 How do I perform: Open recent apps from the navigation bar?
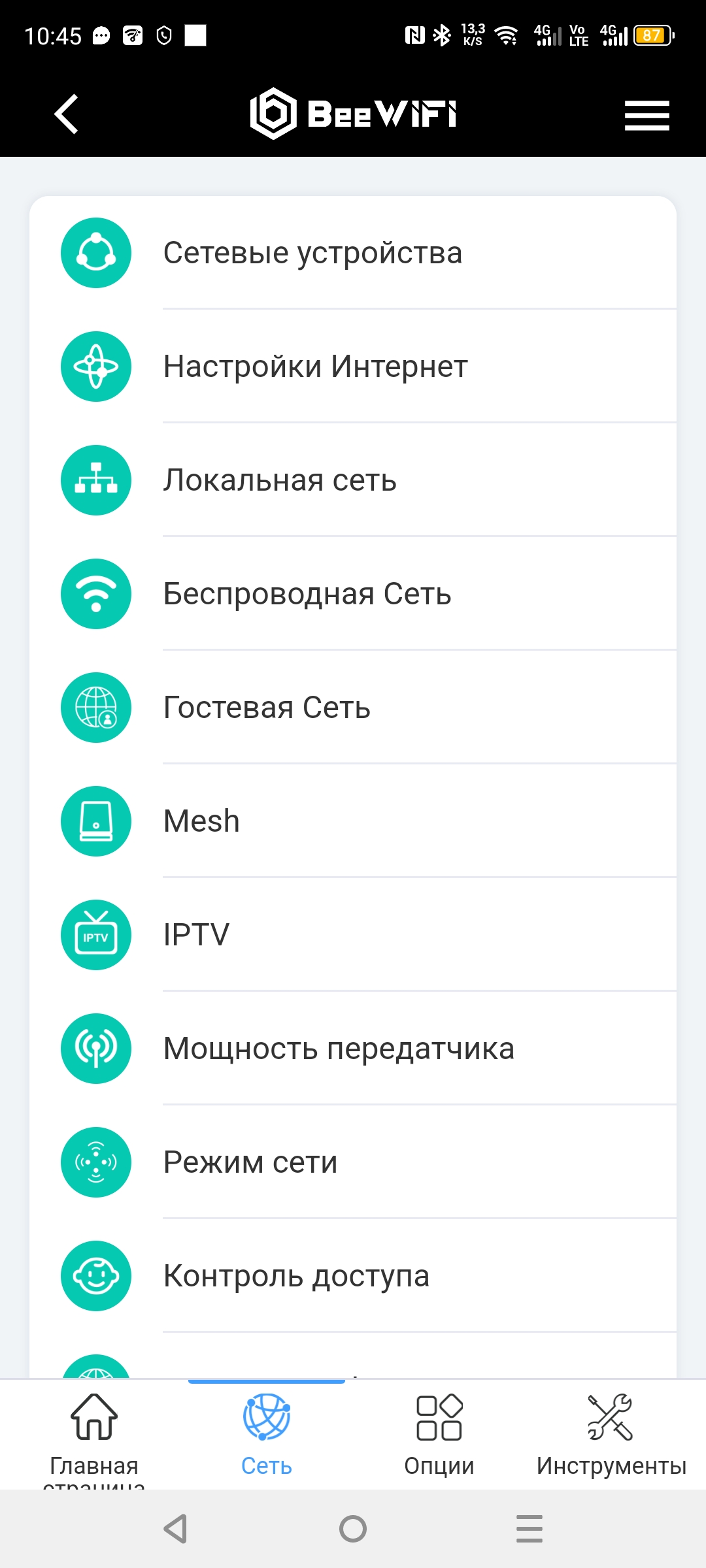(x=529, y=1529)
